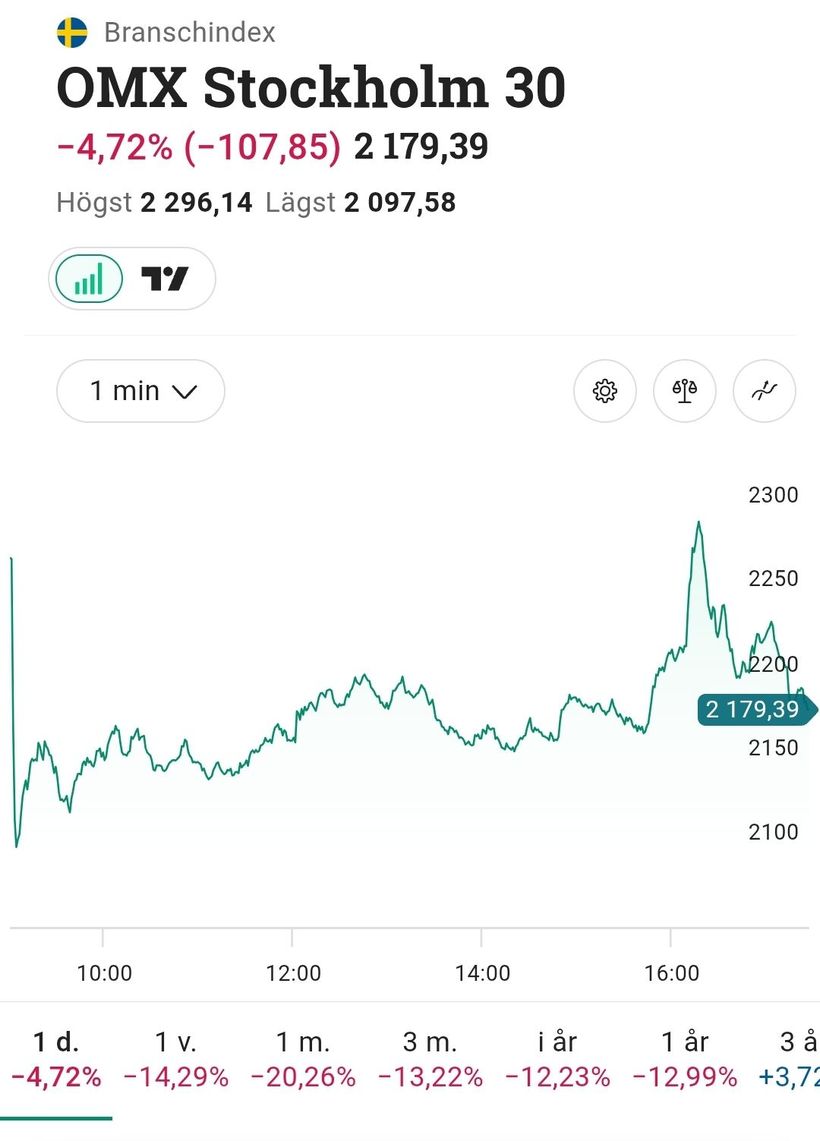This screenshot has height=1141, width=820.
Task: Open the 1 min interval dropdown
Action: [141, 391]
